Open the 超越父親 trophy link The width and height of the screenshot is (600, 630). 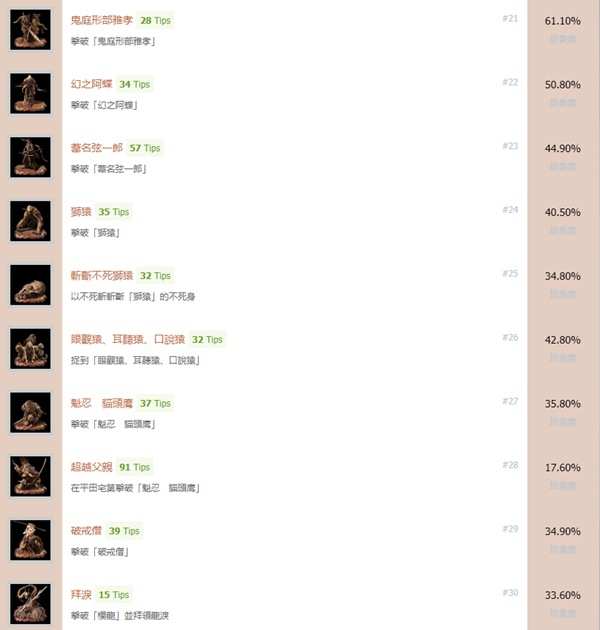tap(91, 467)
